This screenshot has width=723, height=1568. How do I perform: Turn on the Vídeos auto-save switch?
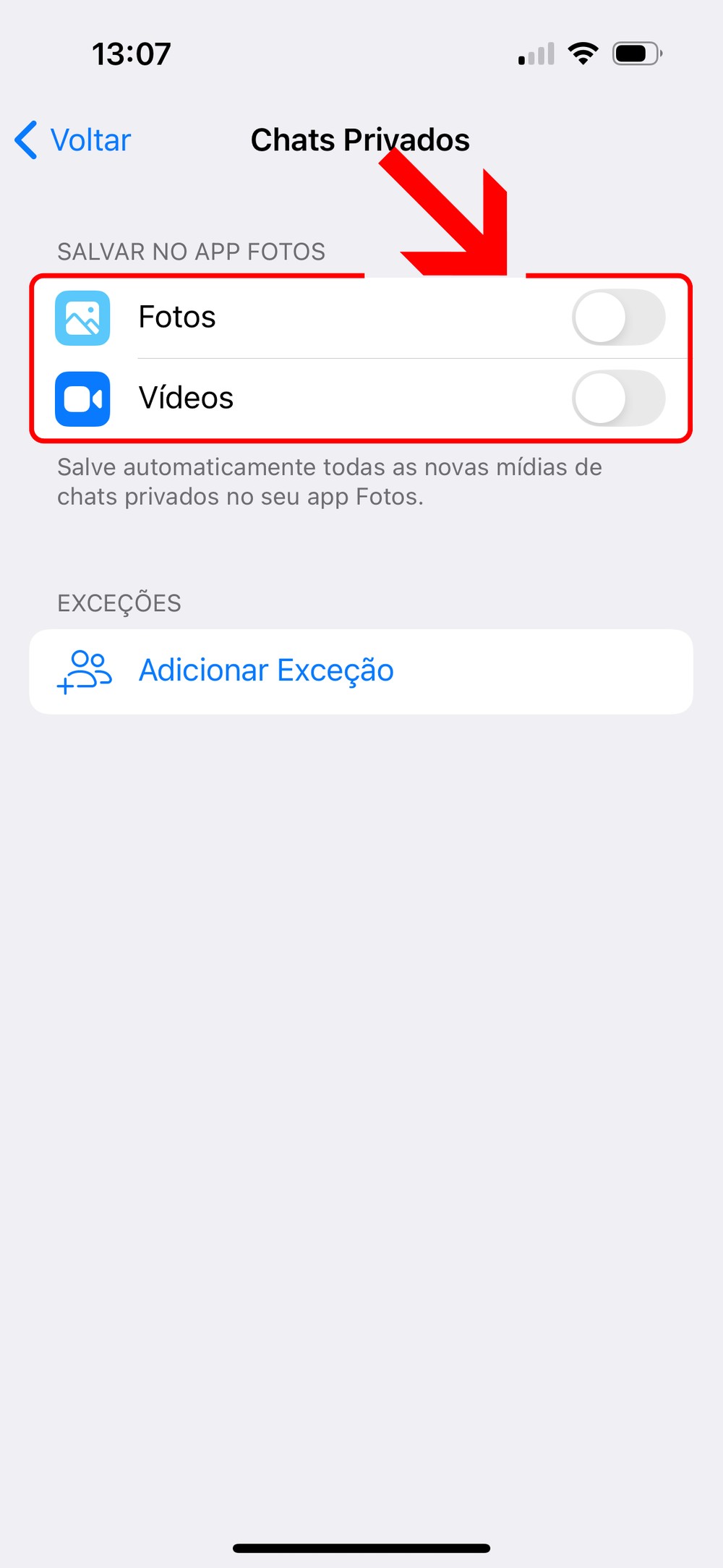pyautogui.click(x=618, y=399)
